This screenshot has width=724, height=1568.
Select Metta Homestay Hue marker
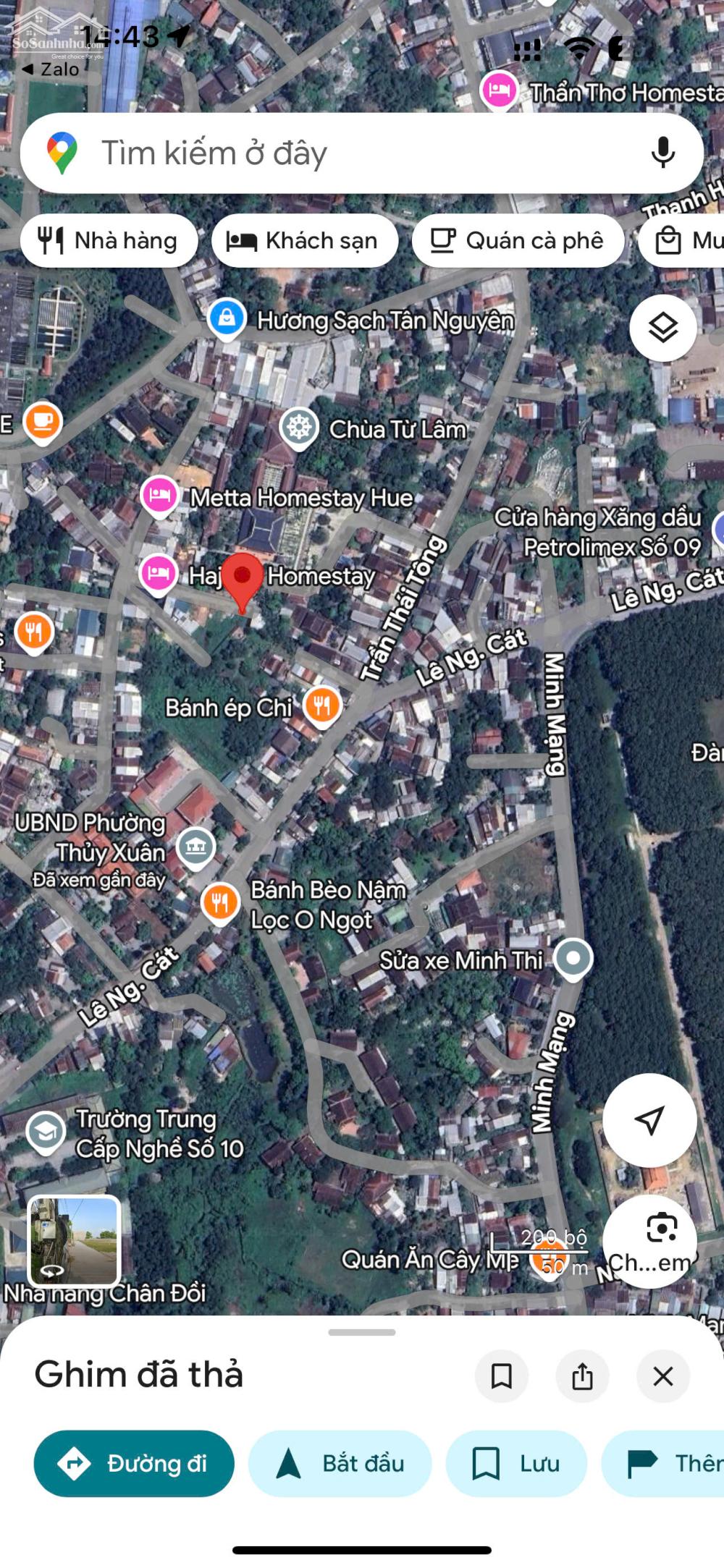[160, 496]
